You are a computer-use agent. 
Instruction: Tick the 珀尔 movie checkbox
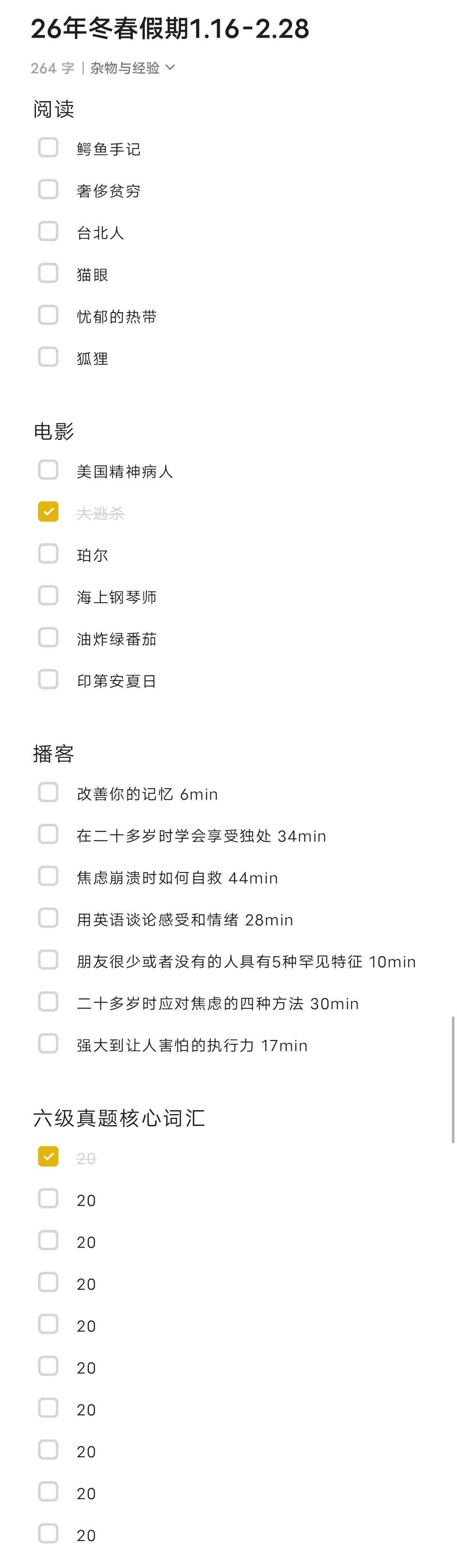(48, 554)
